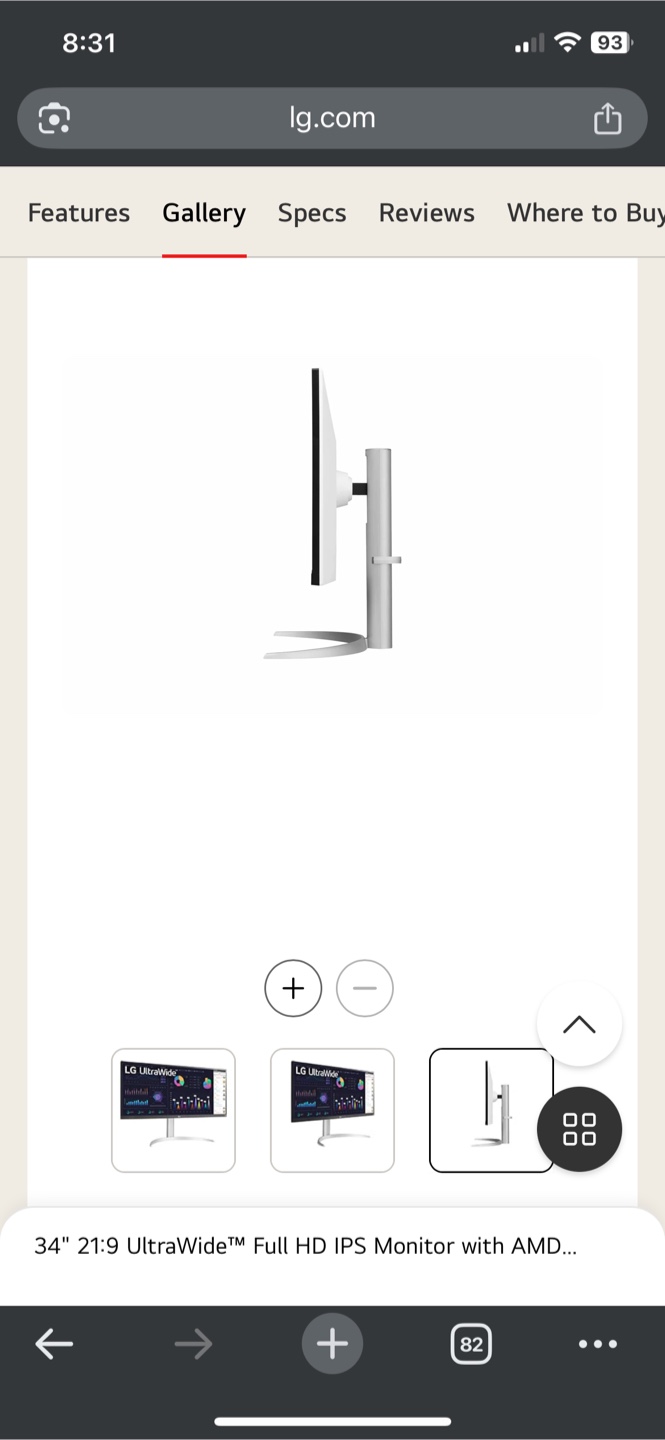The image size is (665, 1440).
Task: Select the first front-view monitor thumbnail
Action: (173, 1110)
